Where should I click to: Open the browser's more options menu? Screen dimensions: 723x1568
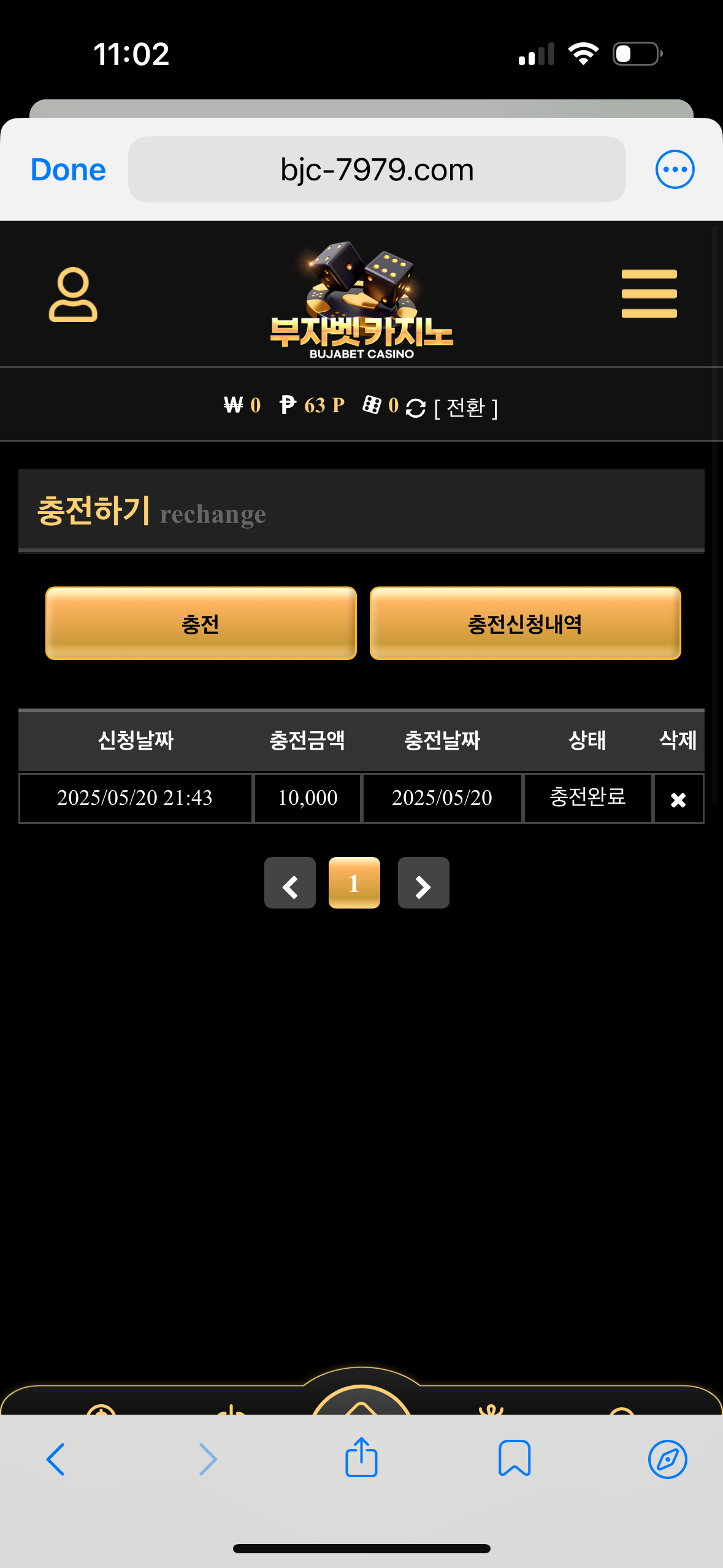click(x=675, y=170)
